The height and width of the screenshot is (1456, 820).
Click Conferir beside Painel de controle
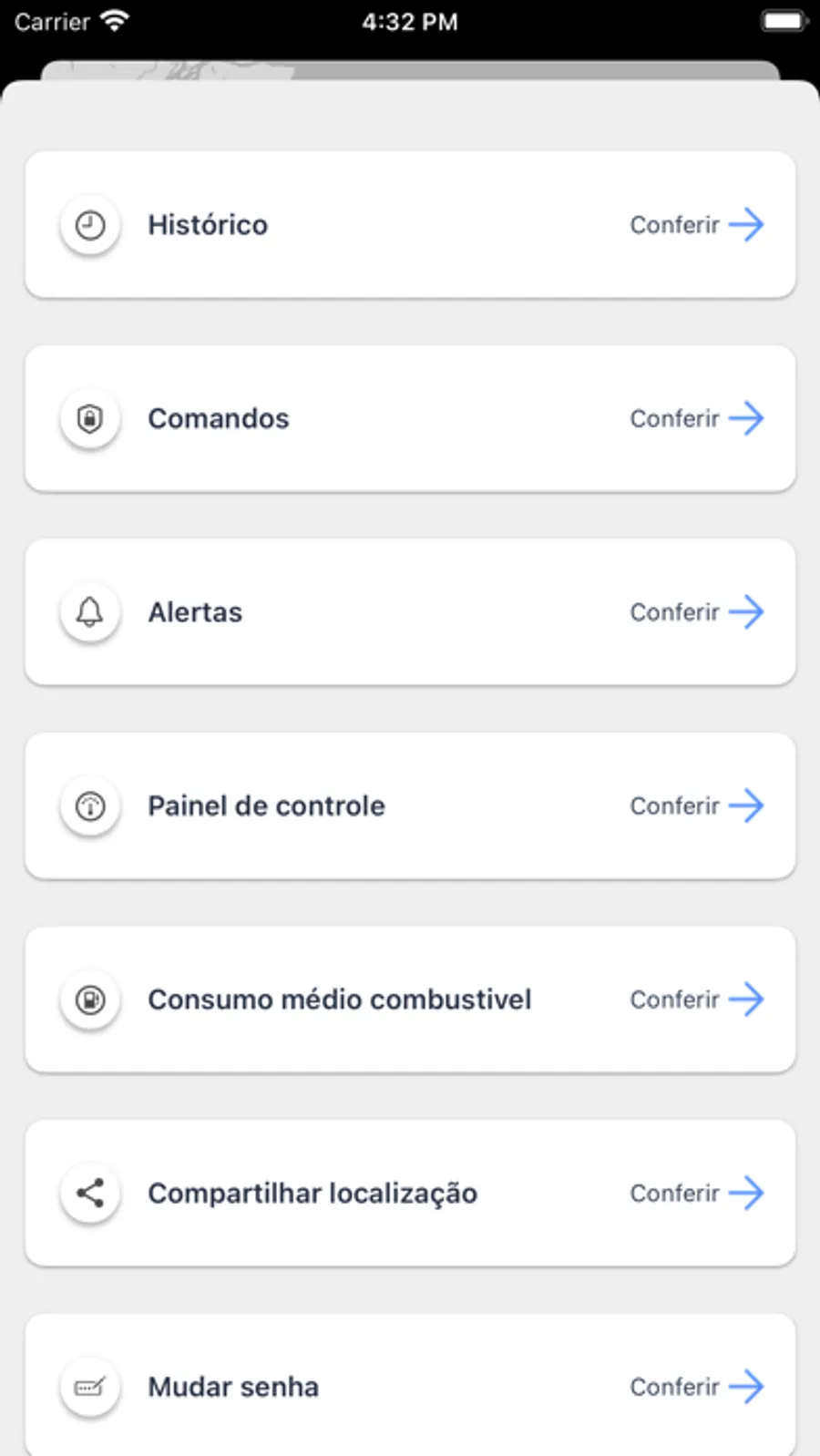[674, 806]
